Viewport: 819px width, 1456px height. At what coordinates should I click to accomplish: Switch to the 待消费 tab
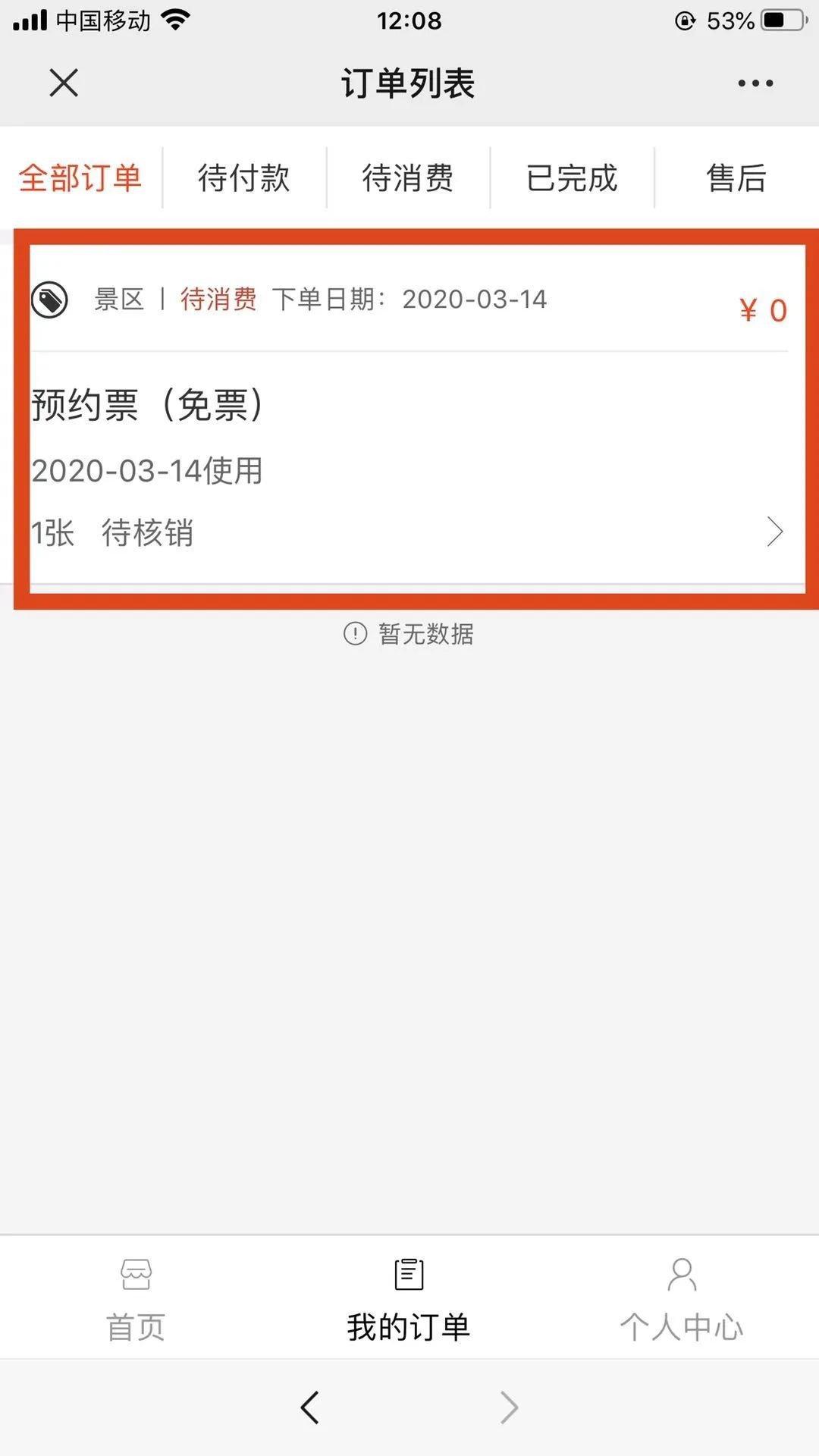408,178
